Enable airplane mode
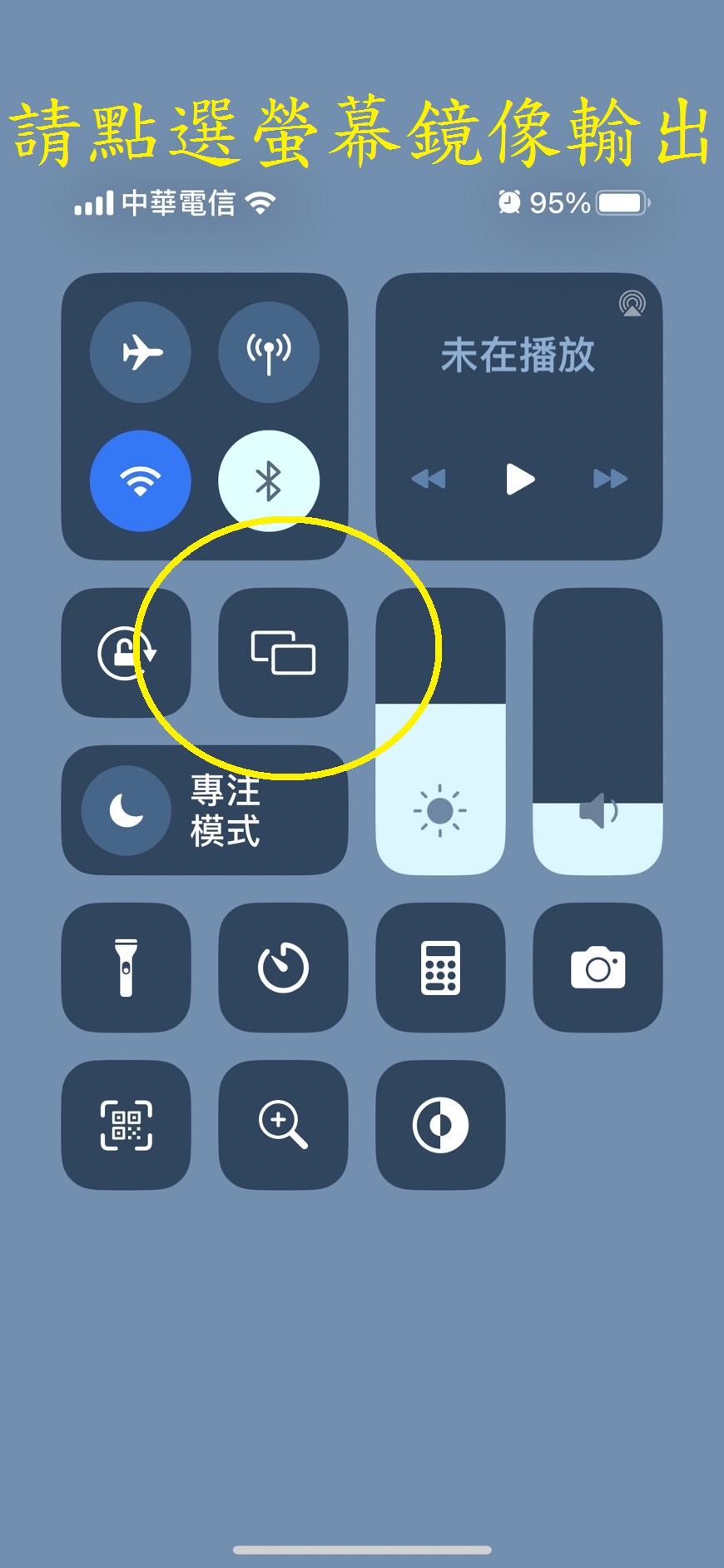The width and height of the screenshot is (724, 1568). tap(141, 352)
